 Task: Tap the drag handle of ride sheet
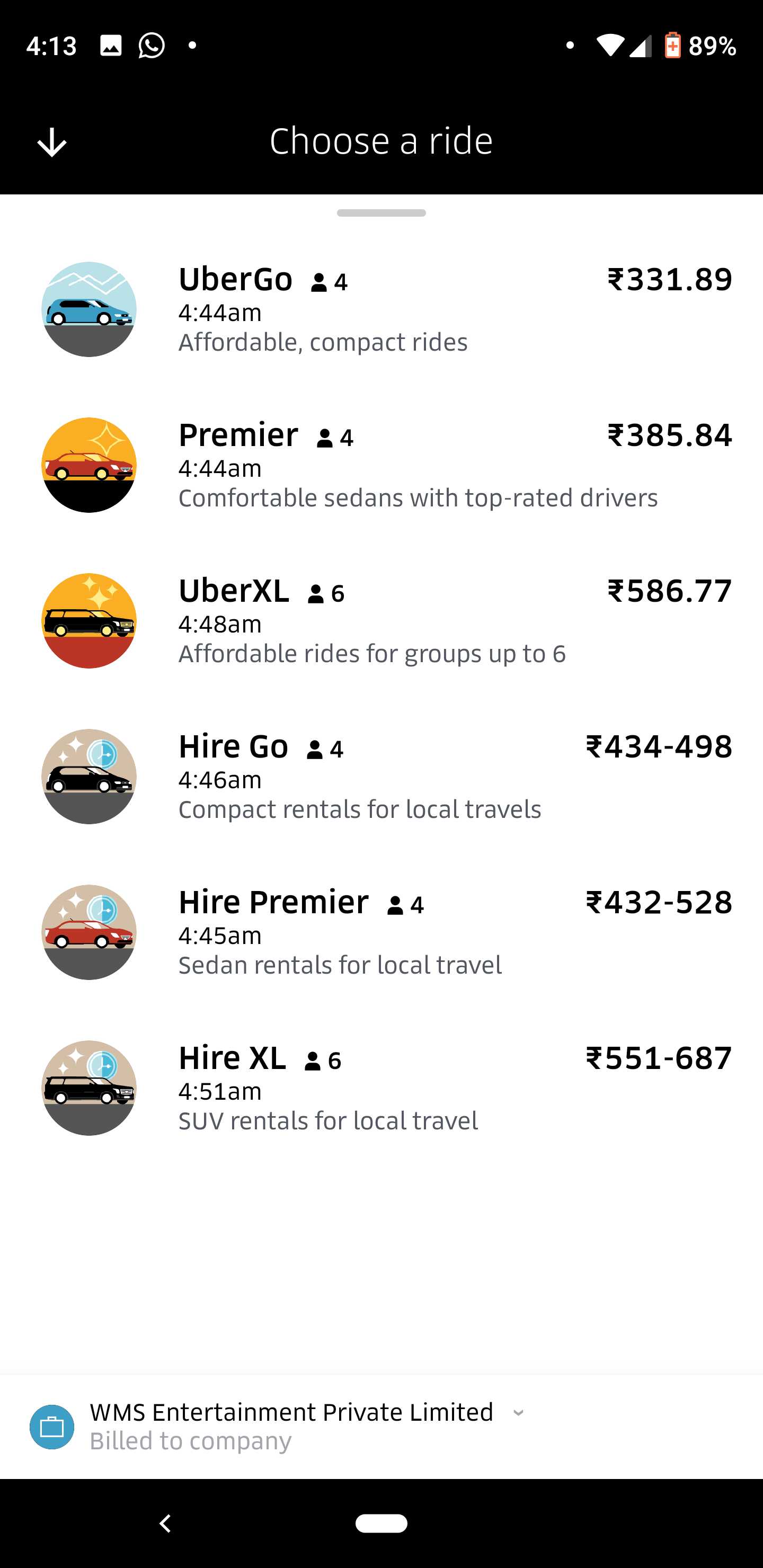[381, 213]
